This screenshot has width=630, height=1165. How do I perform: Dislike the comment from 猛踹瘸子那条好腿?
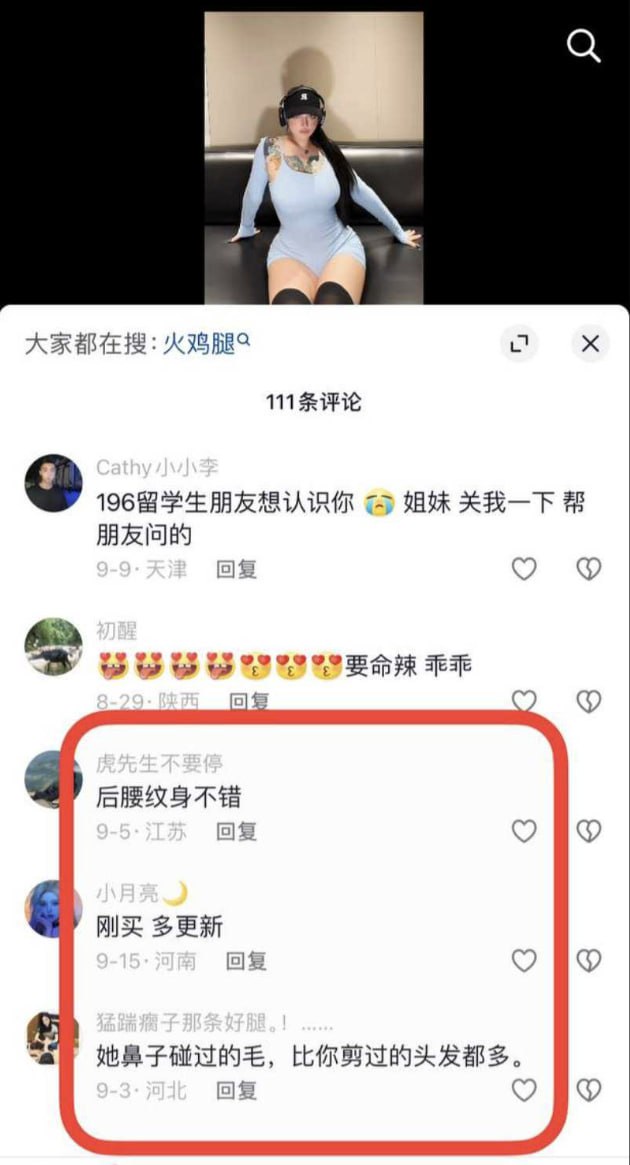click(589, 1090)
